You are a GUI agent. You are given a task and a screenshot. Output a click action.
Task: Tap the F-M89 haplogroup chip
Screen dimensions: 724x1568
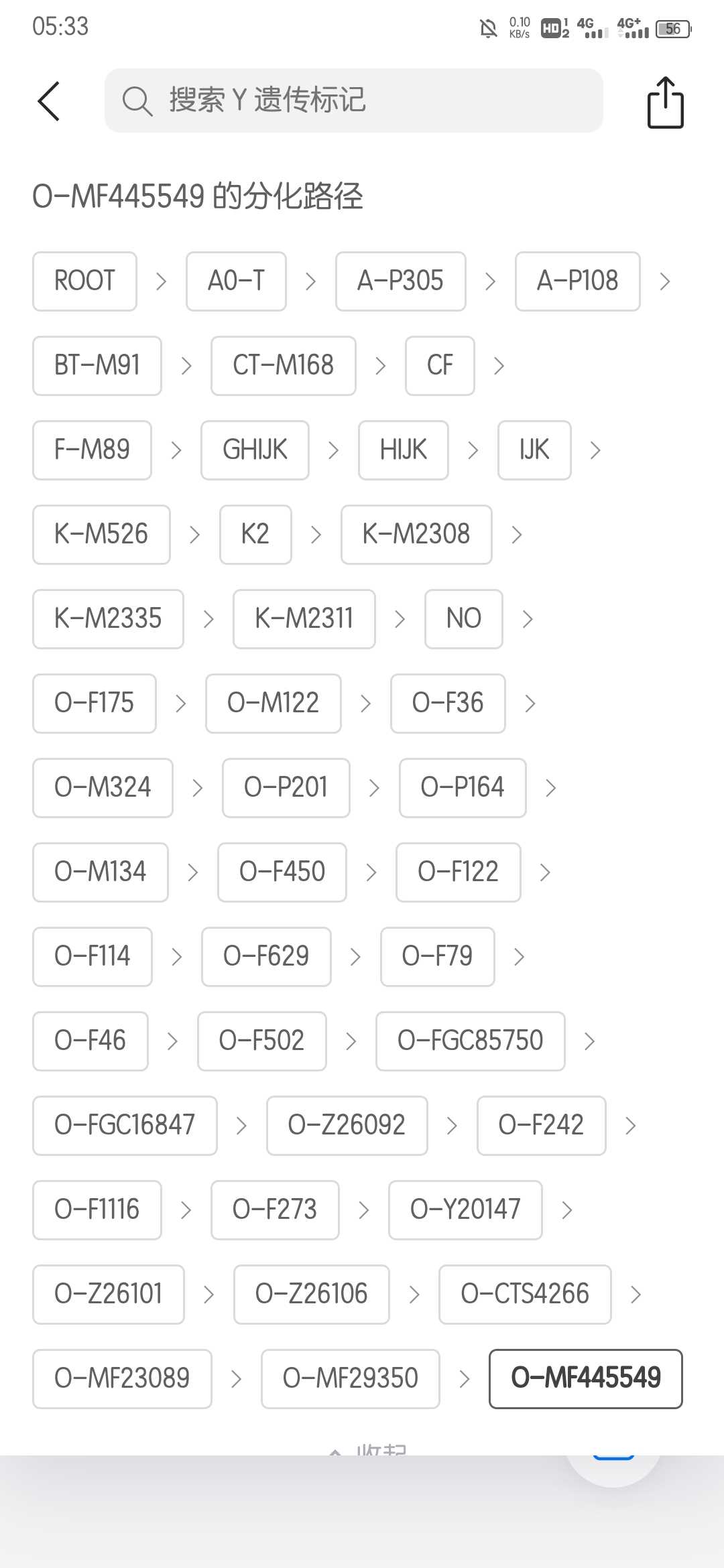[x=92, y=450]
